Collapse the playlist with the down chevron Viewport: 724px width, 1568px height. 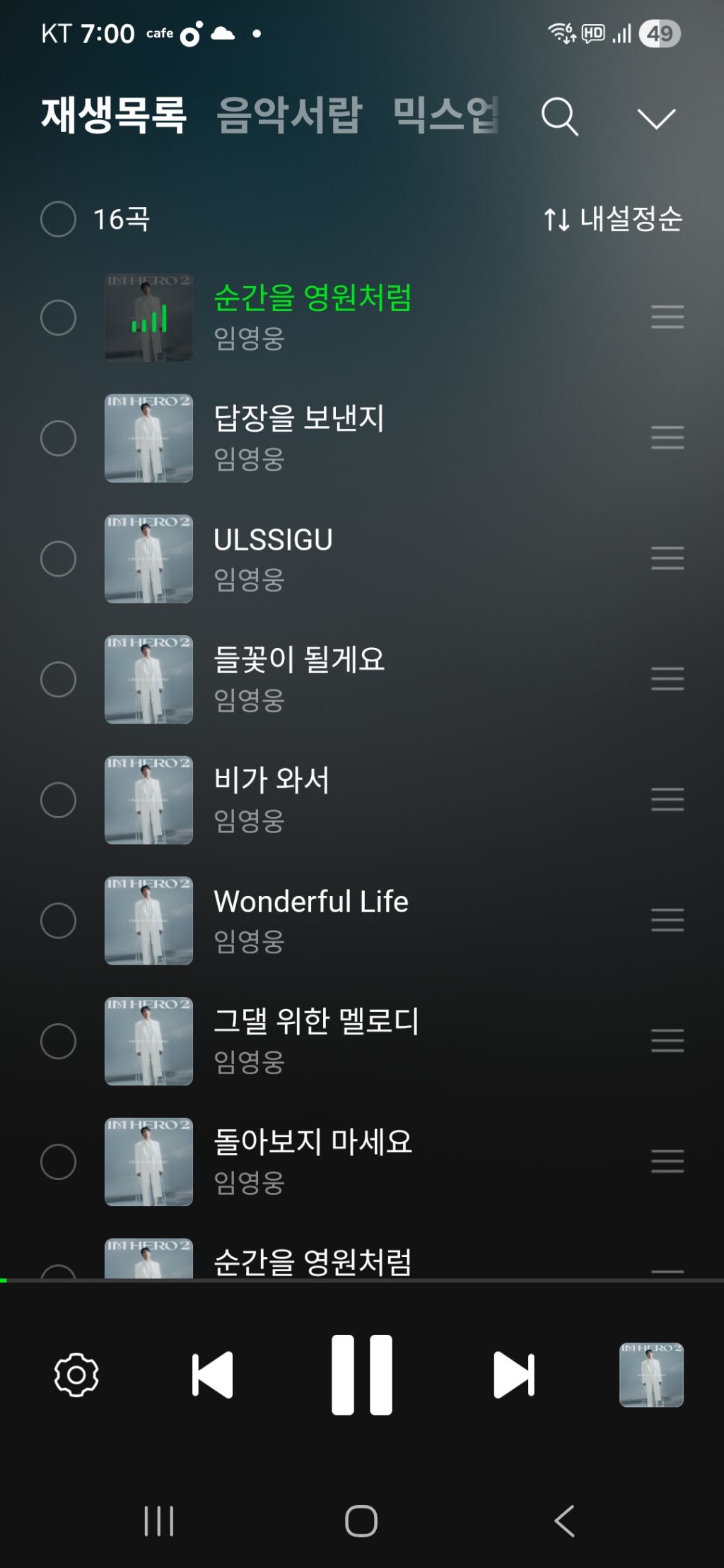(656, 118)
